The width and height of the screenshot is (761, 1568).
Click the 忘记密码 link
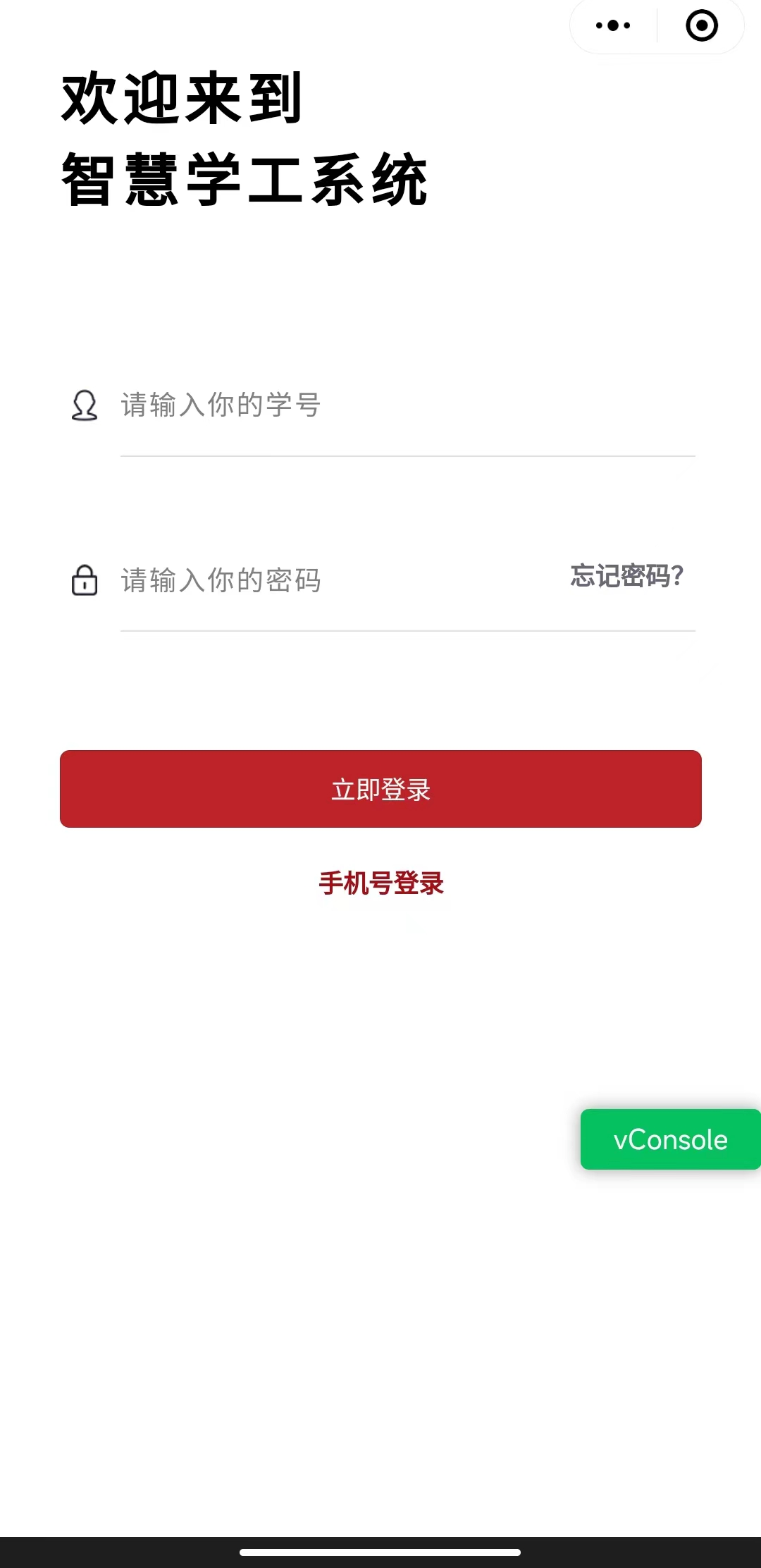(626, 576)
